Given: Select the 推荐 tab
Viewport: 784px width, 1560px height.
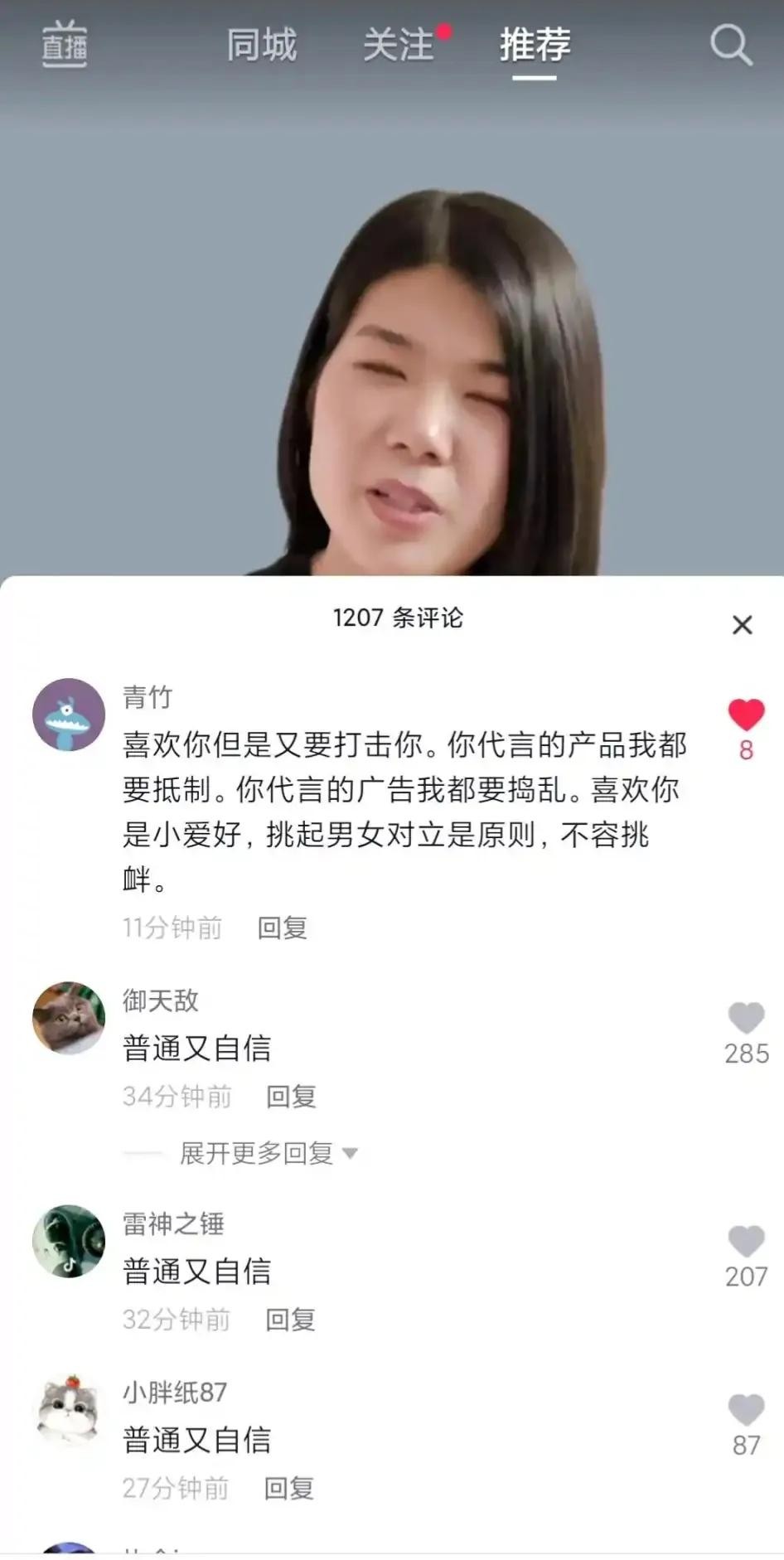Looking at the screenshot, I should [535, 44].
